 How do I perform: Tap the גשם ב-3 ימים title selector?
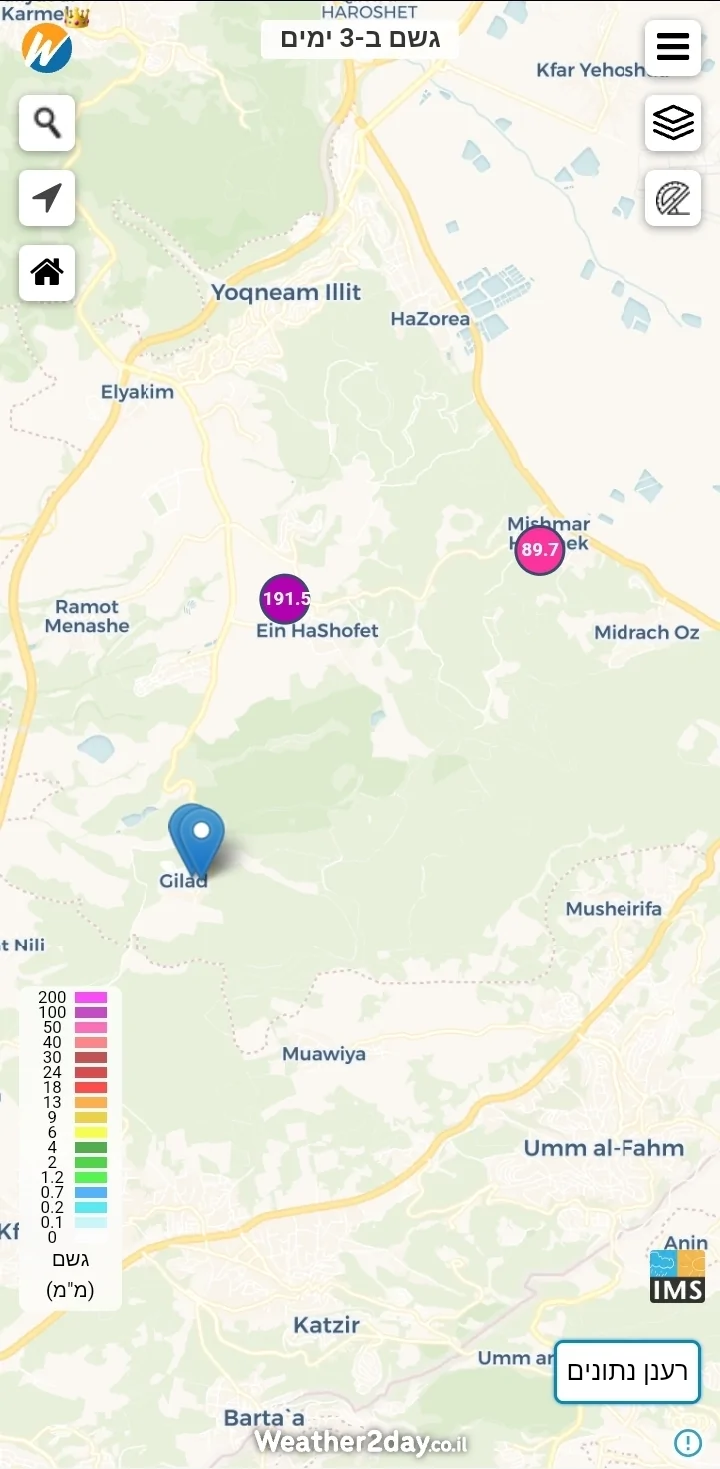coord(359,40)
